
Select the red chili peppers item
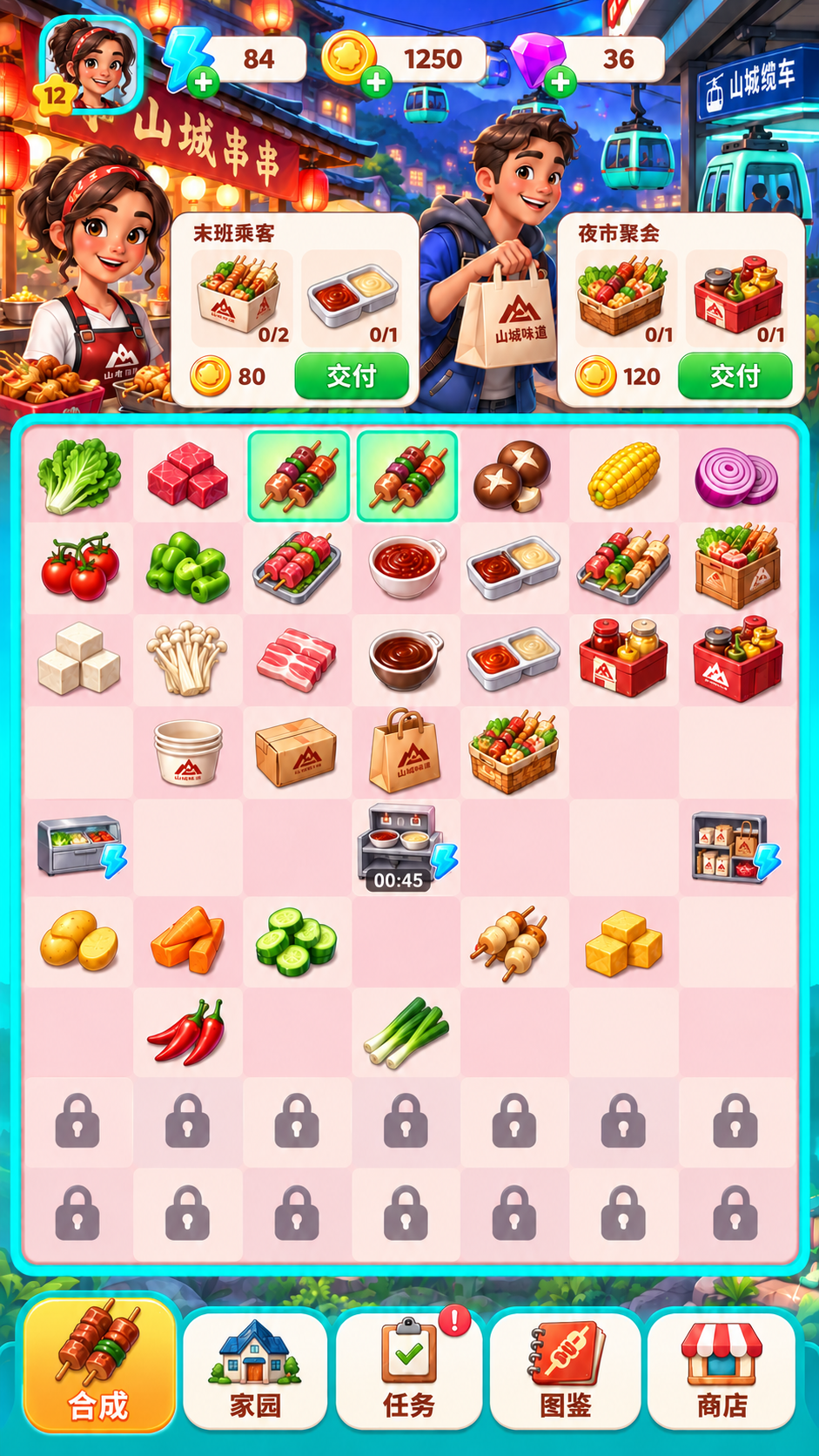tap(187, 1031)
